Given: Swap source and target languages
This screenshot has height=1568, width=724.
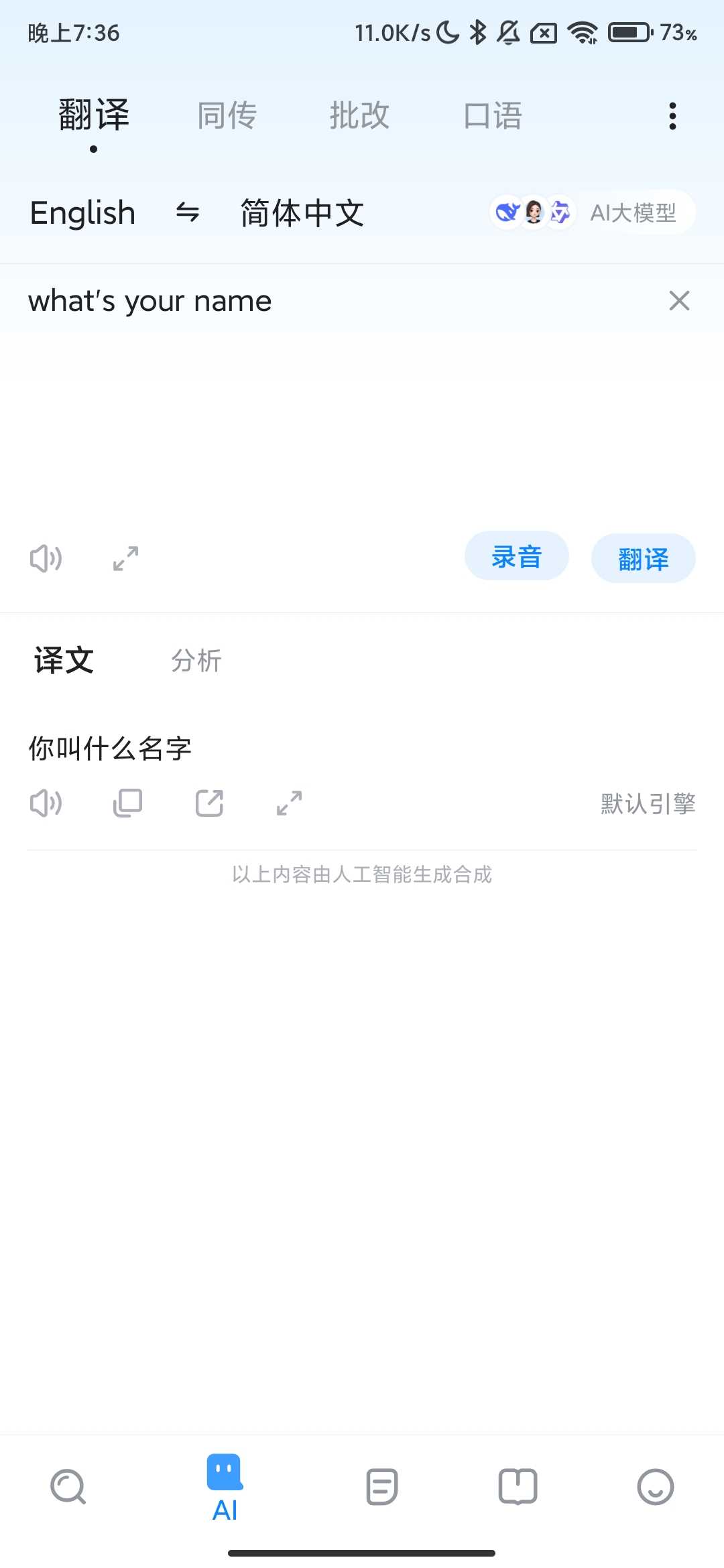Looking at the screenshot, I should coord(188,213).
